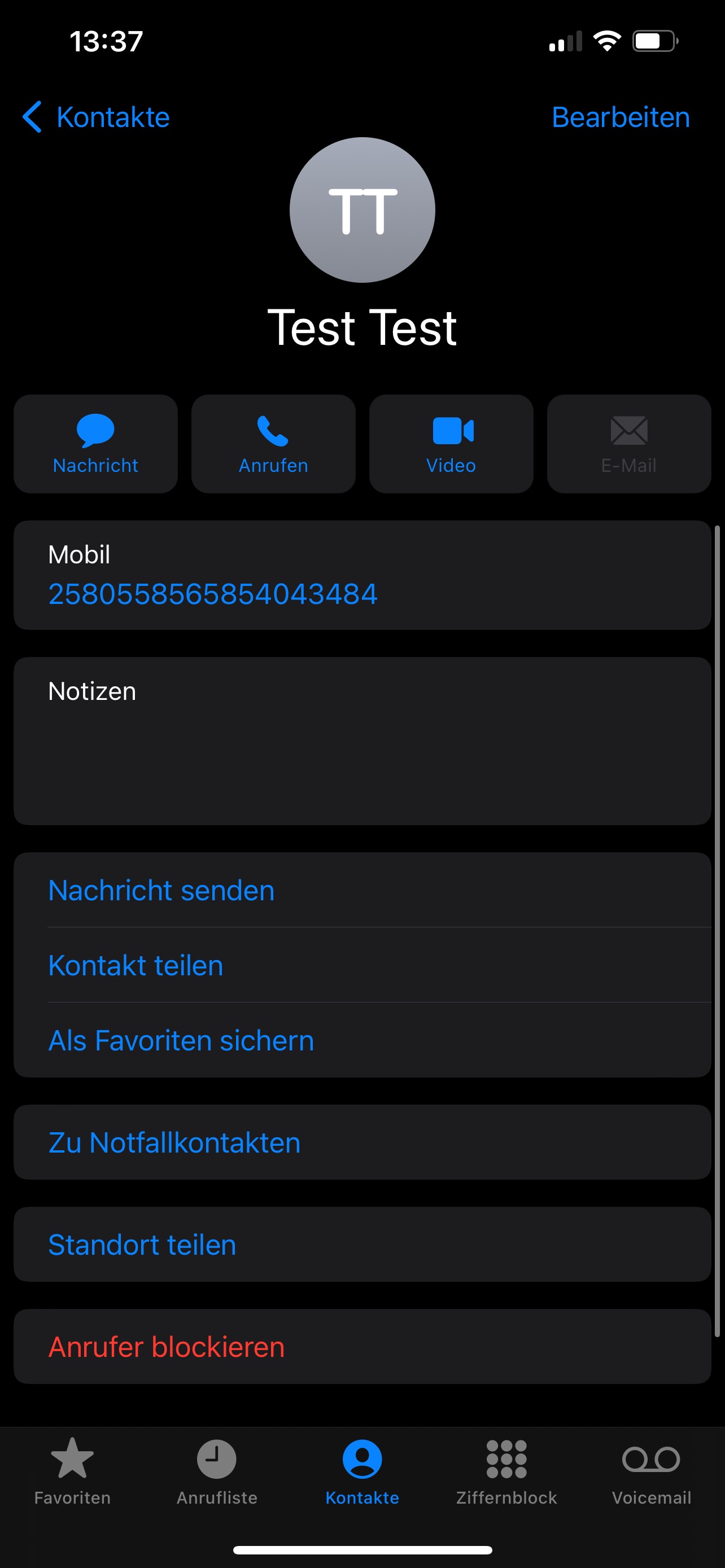Start a Video call
Viewport: 725px width, 1568px height.
(x=451, y=444)
